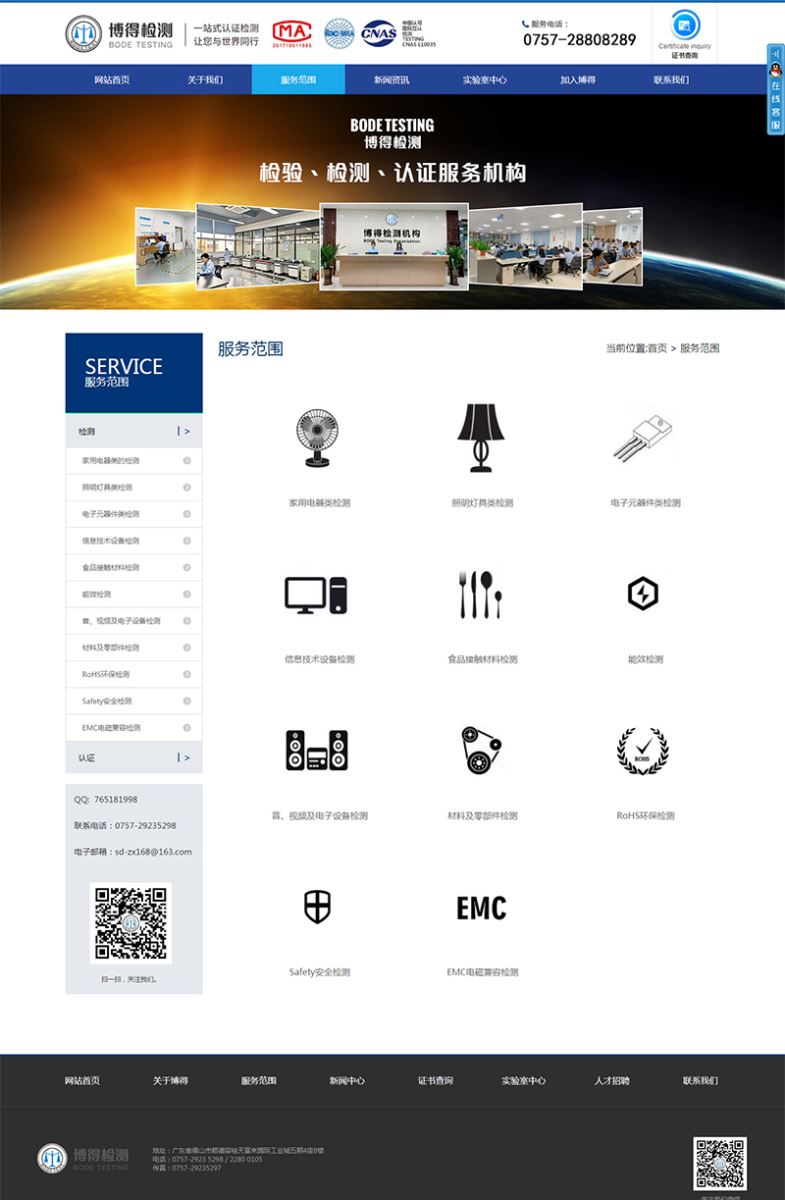The width and height of the screenshot is (785, 1200).
Task: Open the 网站首页 tab in the top nav
Action: pyautogui.click(x=112, y=79)
